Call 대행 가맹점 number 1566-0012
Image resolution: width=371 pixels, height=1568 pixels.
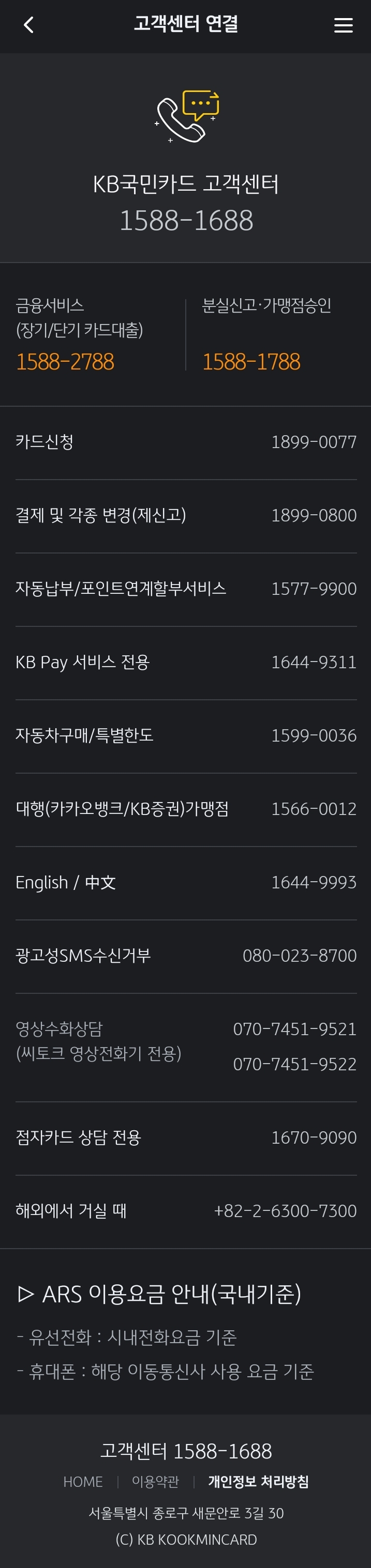point(186,809)
